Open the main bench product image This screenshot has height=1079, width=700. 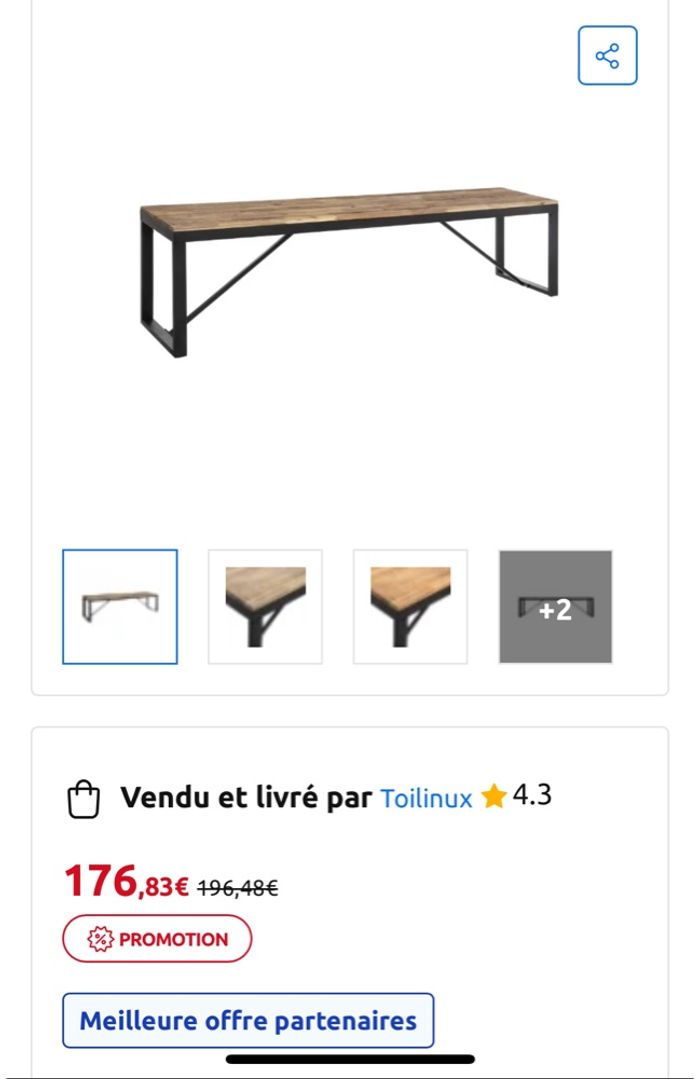pos(349,272)
